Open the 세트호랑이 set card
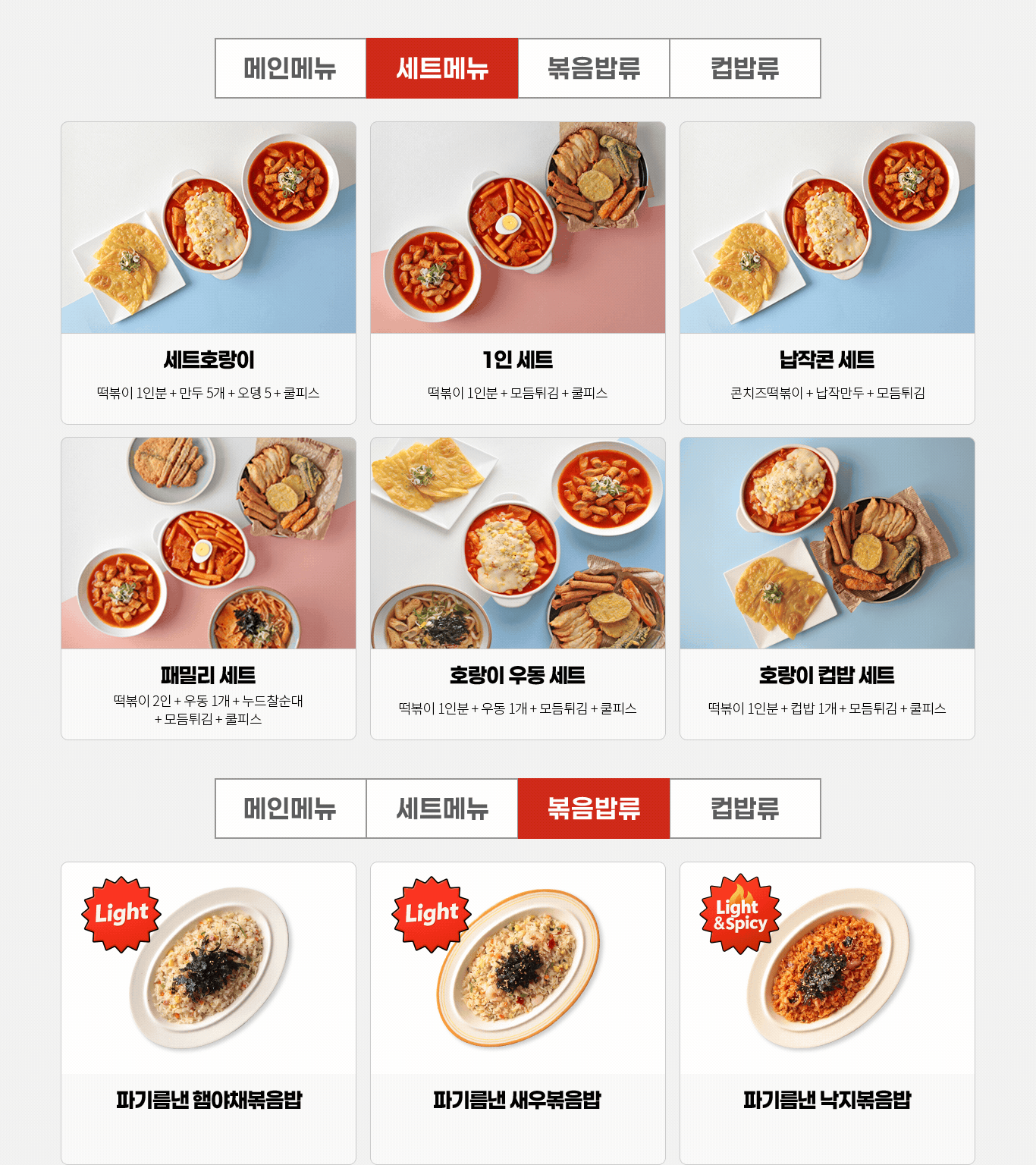1036x1165 pixels. (209, 272)
